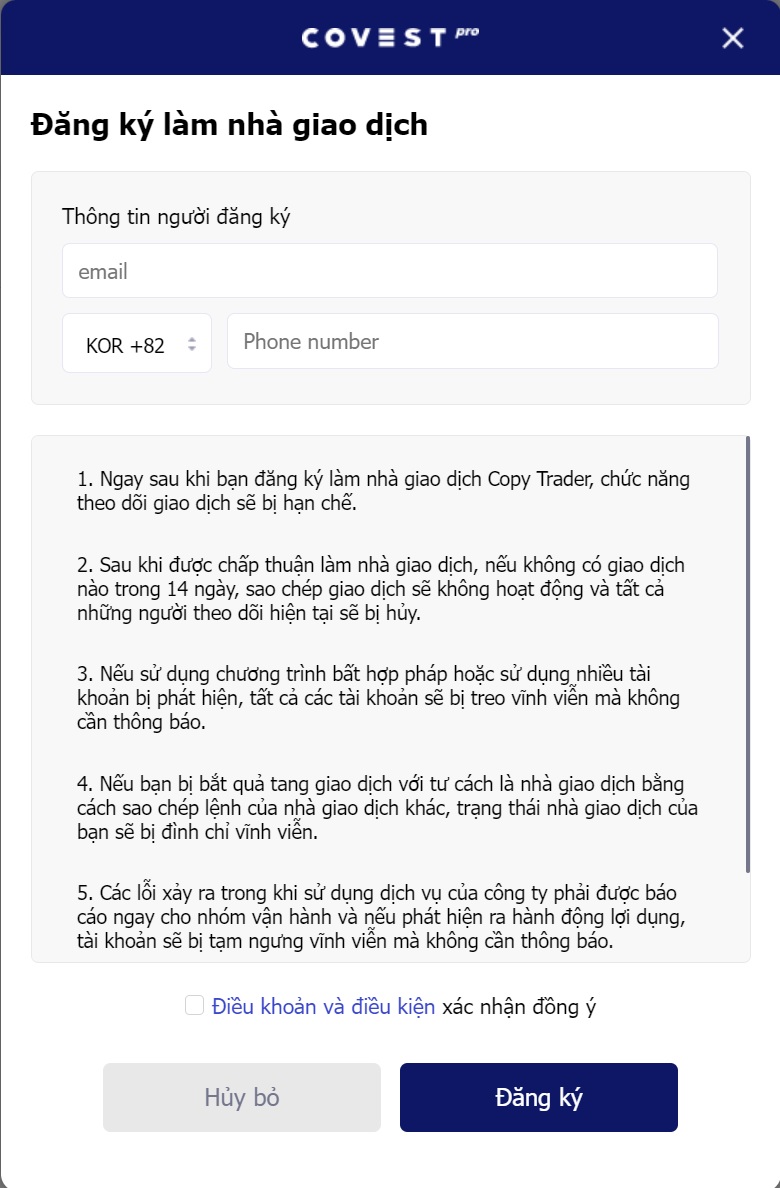Check the agree to terms checkbox

tap(195, 1006)
